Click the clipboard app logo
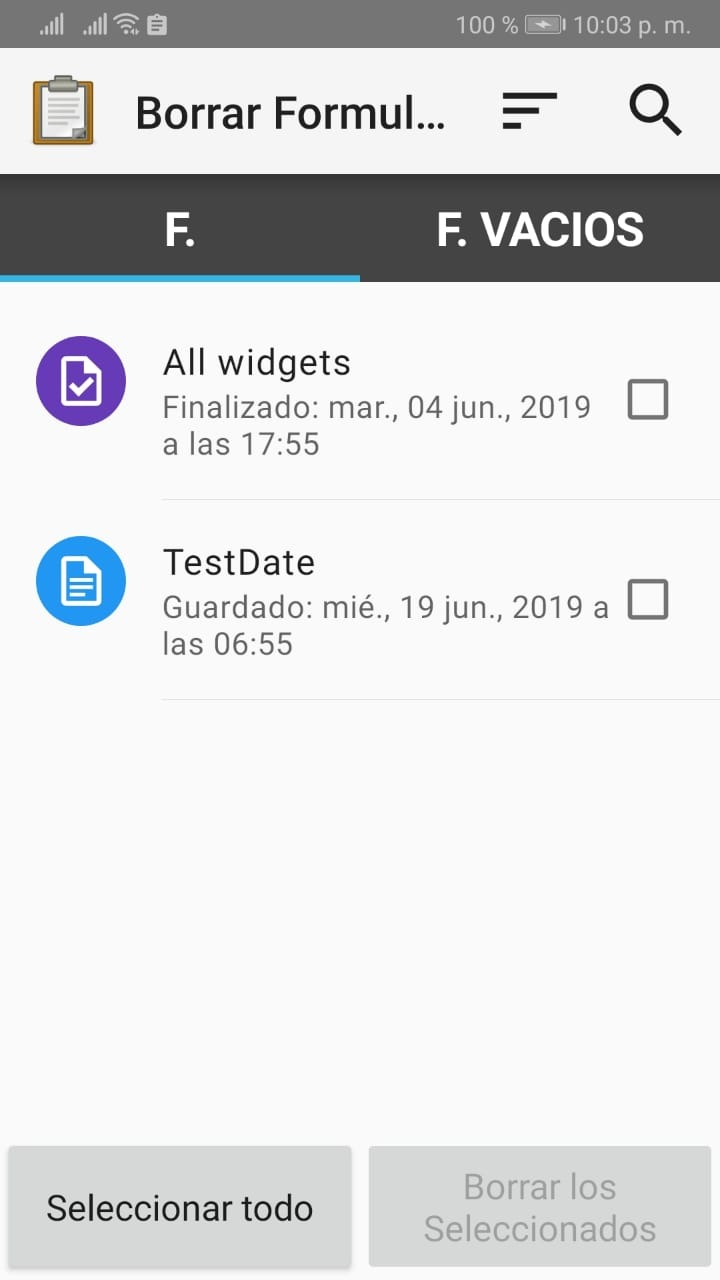The height and width of the screenshot is (1280, 720). [63, 111]
